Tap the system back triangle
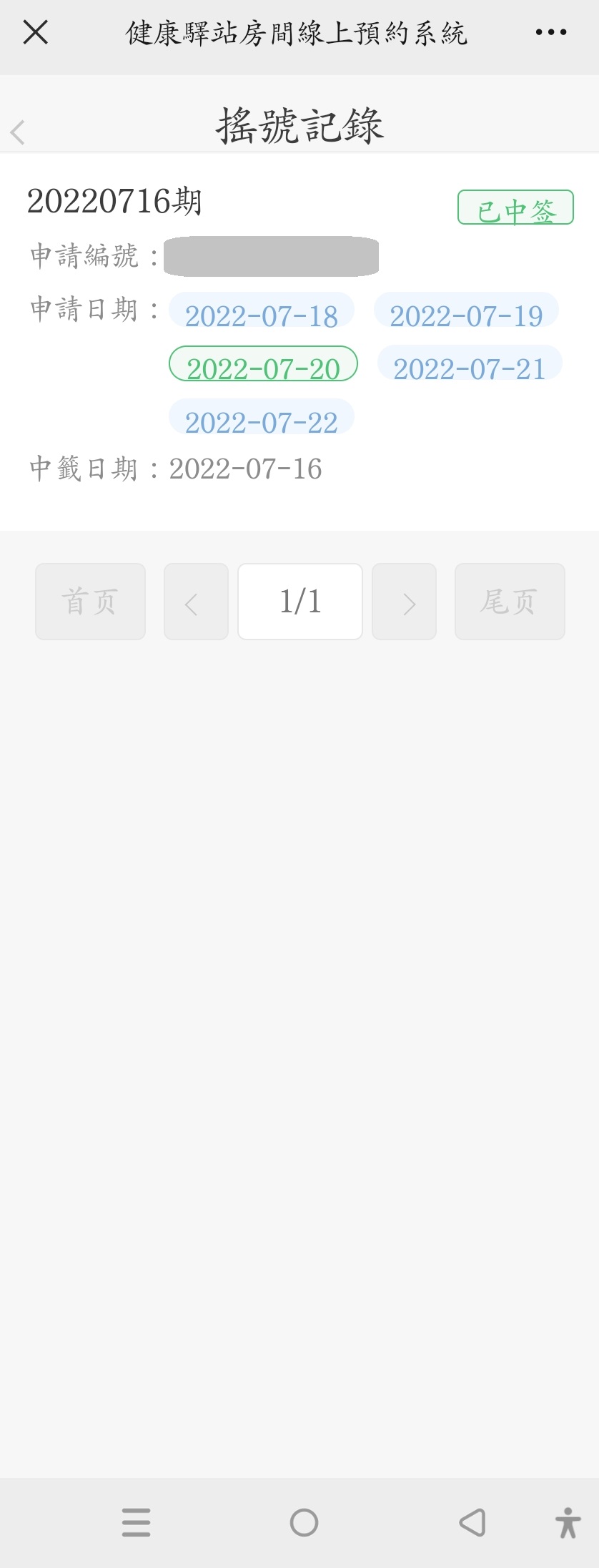599x1568 pixels. point(472,1522)
